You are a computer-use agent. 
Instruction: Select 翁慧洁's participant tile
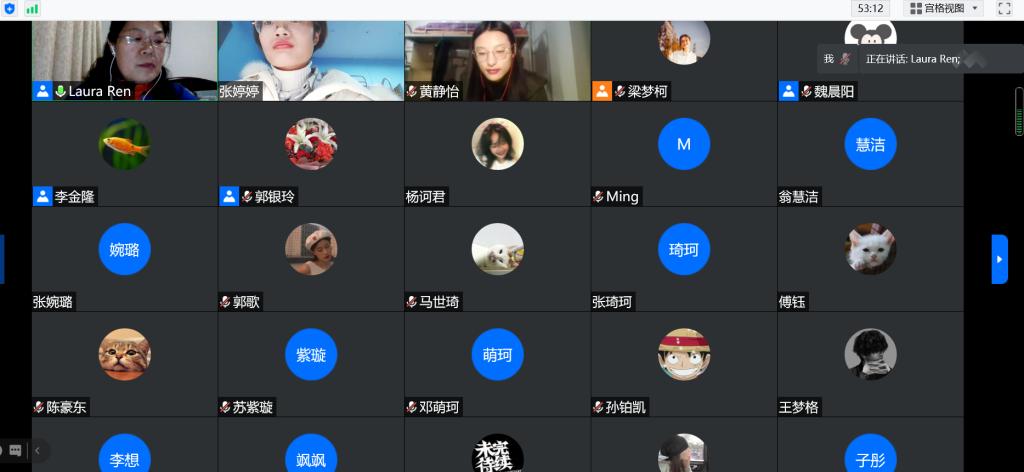point(870,153)
